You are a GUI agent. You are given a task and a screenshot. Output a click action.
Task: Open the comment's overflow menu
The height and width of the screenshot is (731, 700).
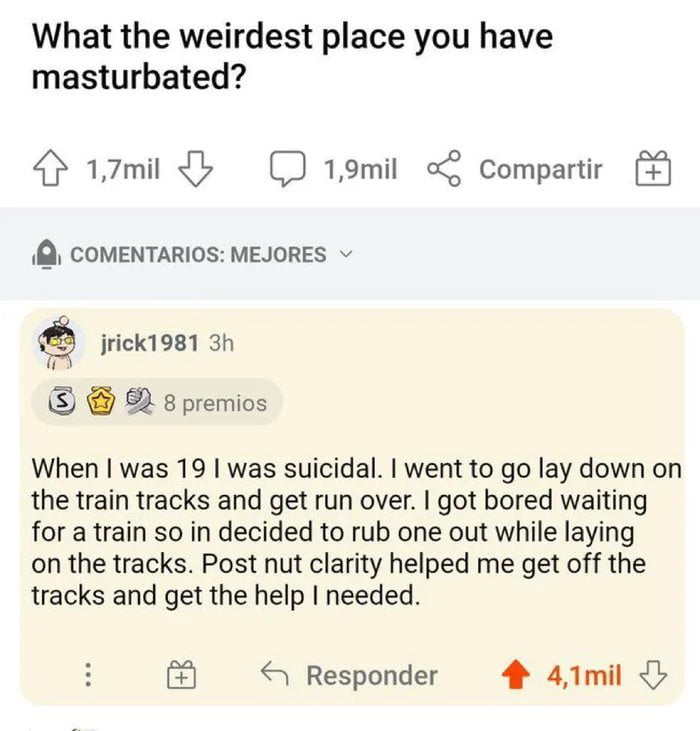[88, 676]
